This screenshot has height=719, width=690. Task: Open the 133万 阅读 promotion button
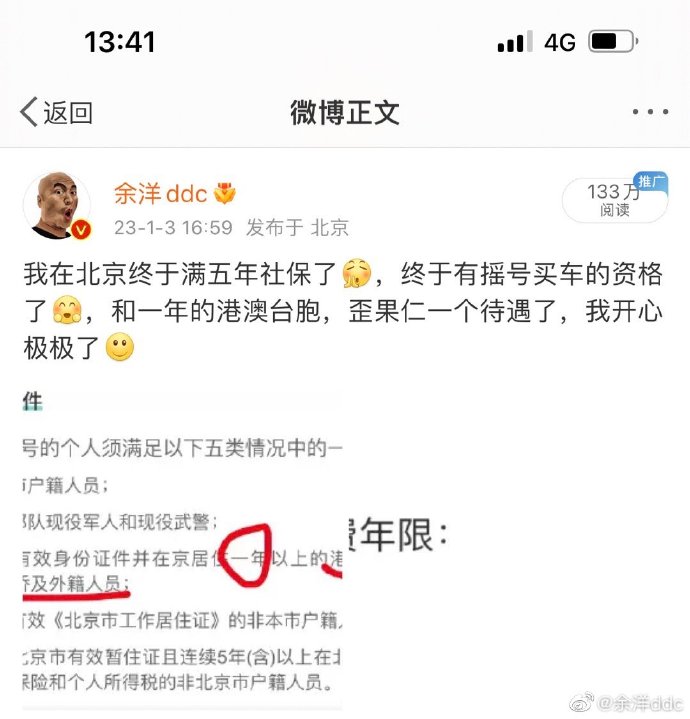(x=611, y=200)
